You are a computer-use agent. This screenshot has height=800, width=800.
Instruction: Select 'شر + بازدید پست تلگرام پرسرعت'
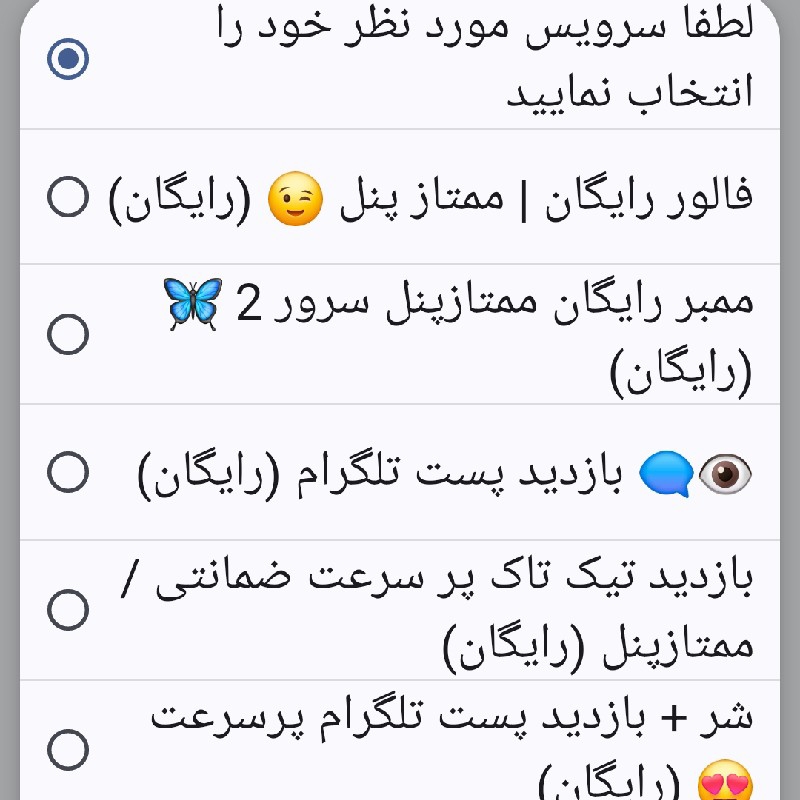click(x=399, y=740)
